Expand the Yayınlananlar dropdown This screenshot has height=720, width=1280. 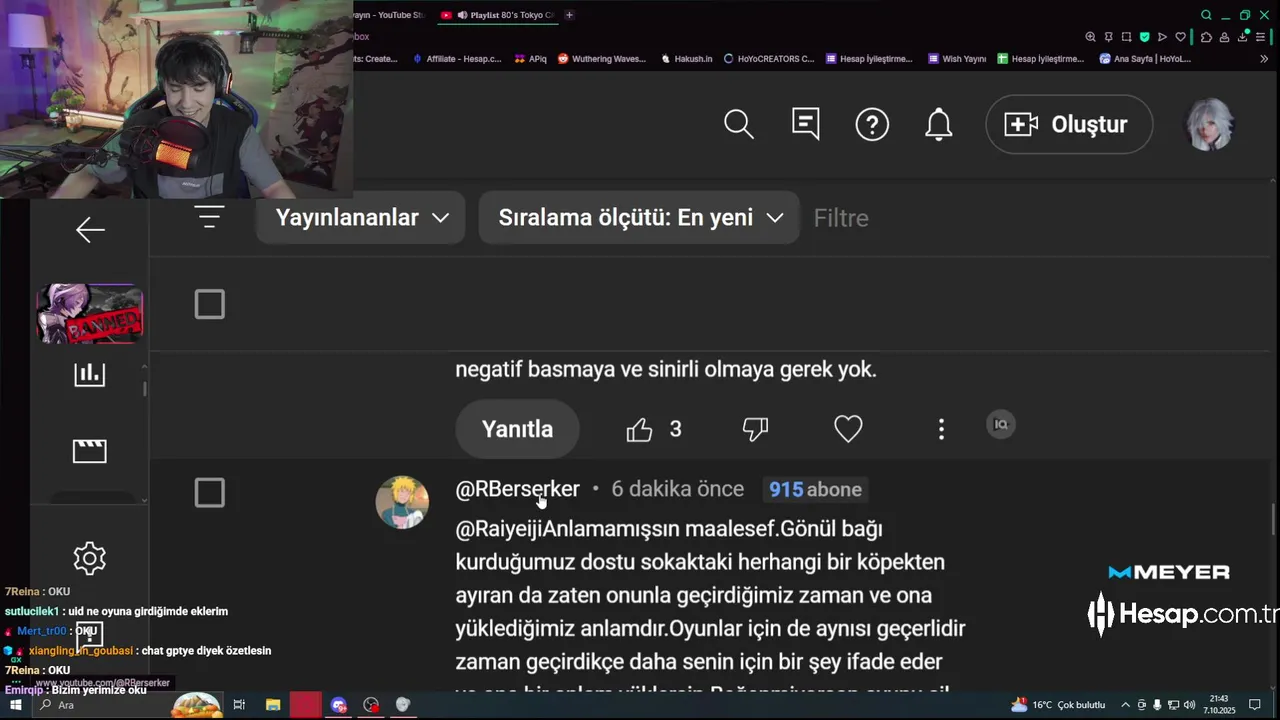click(x=361, y=218)
